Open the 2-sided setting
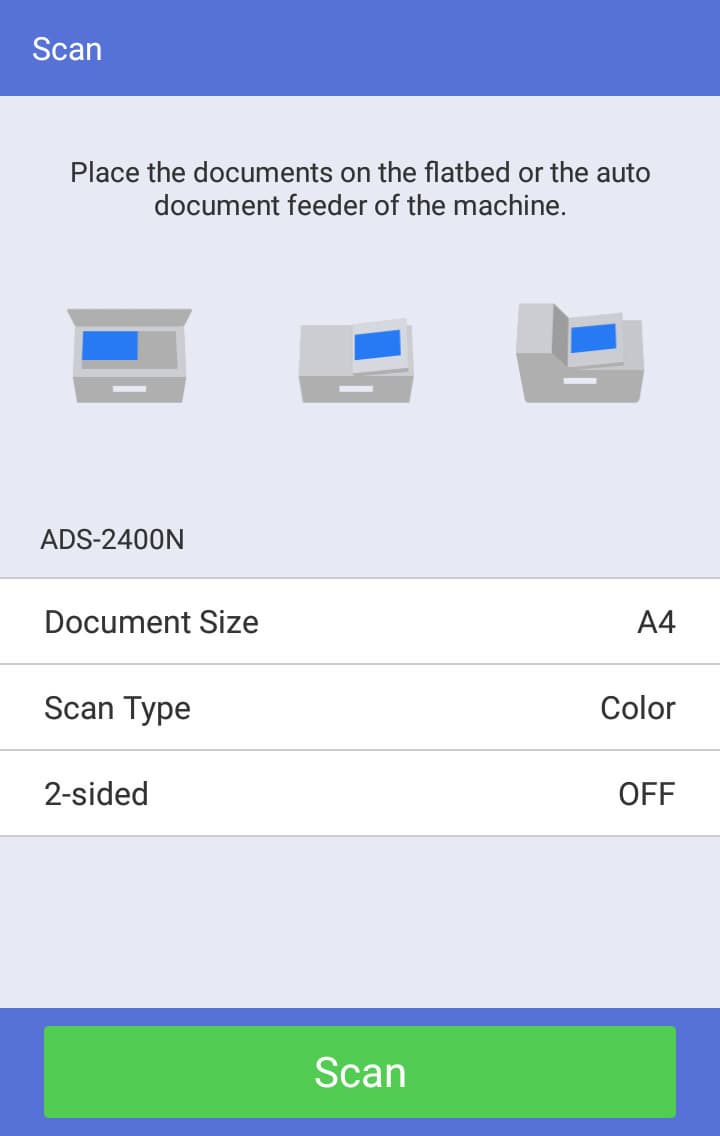720x1136 pixels. point(360,793)
